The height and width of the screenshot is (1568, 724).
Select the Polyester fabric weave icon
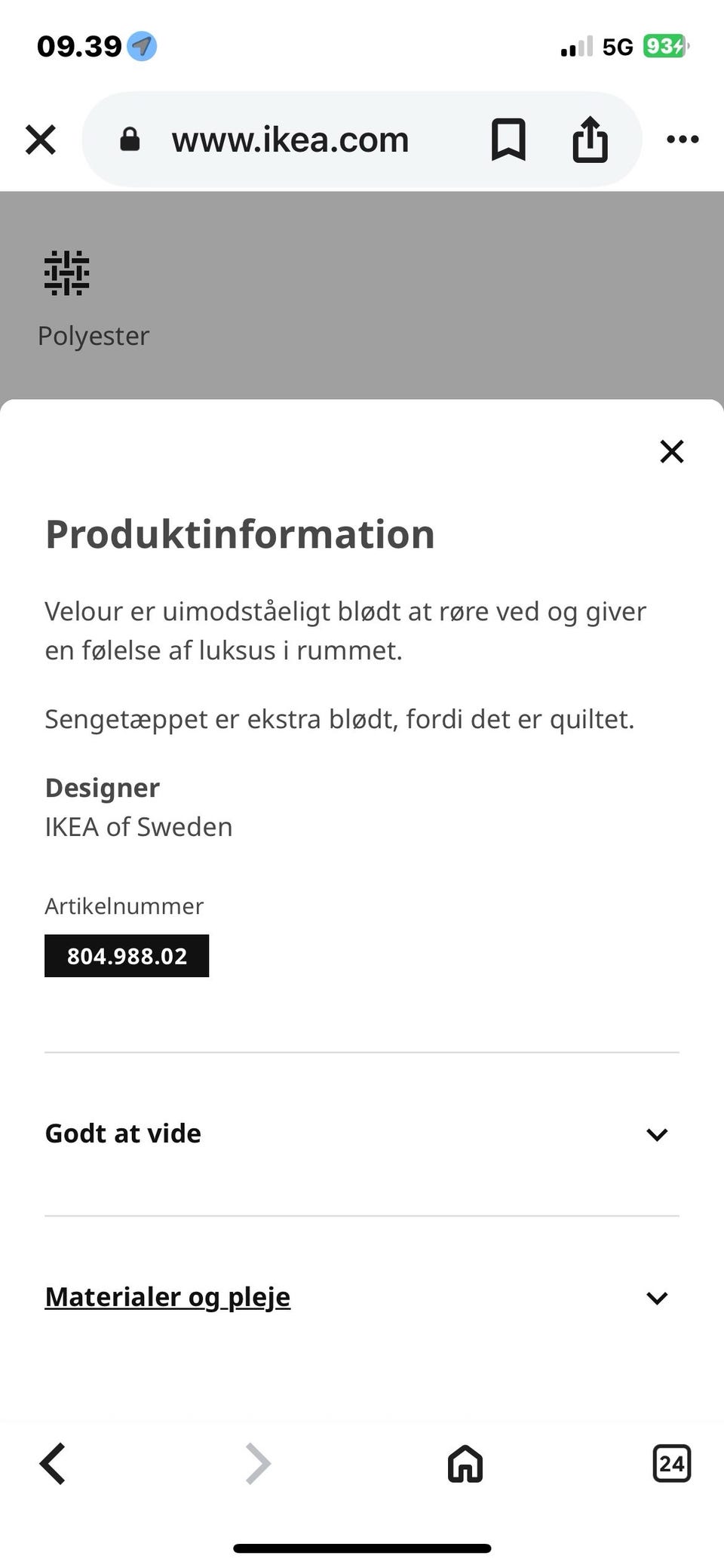[x=66, y=273]
